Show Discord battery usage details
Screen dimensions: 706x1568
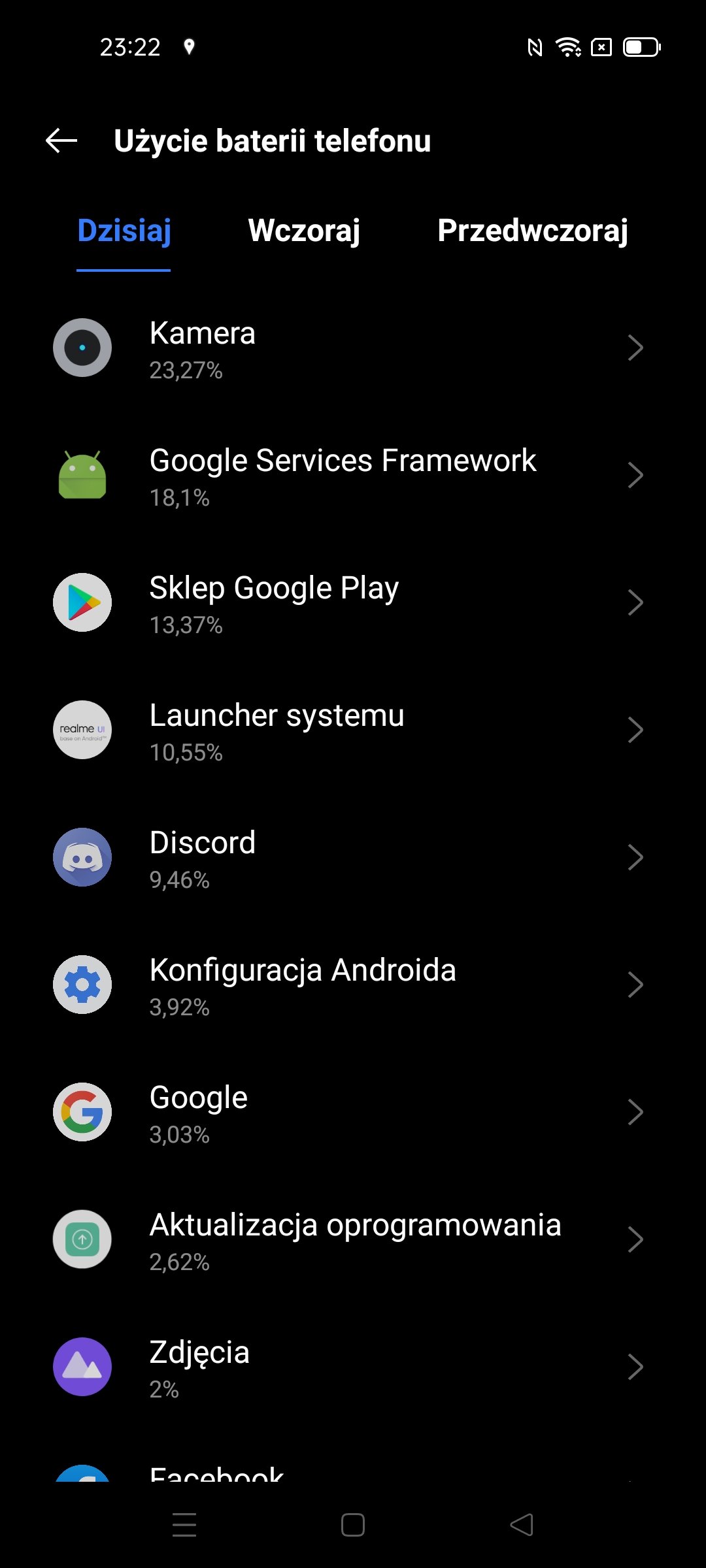(353, 858)
